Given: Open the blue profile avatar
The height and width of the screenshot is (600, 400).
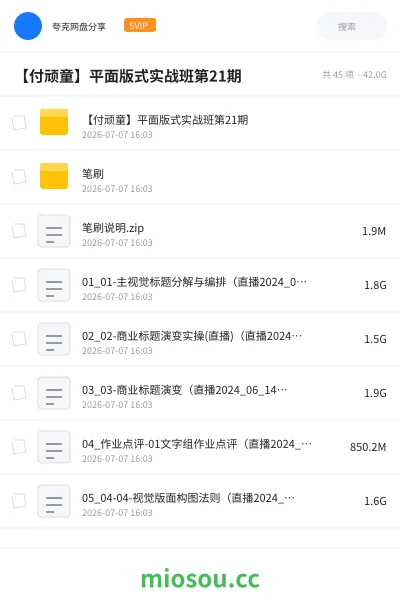Looking at the screenshot, I should (x=28, y=26).
